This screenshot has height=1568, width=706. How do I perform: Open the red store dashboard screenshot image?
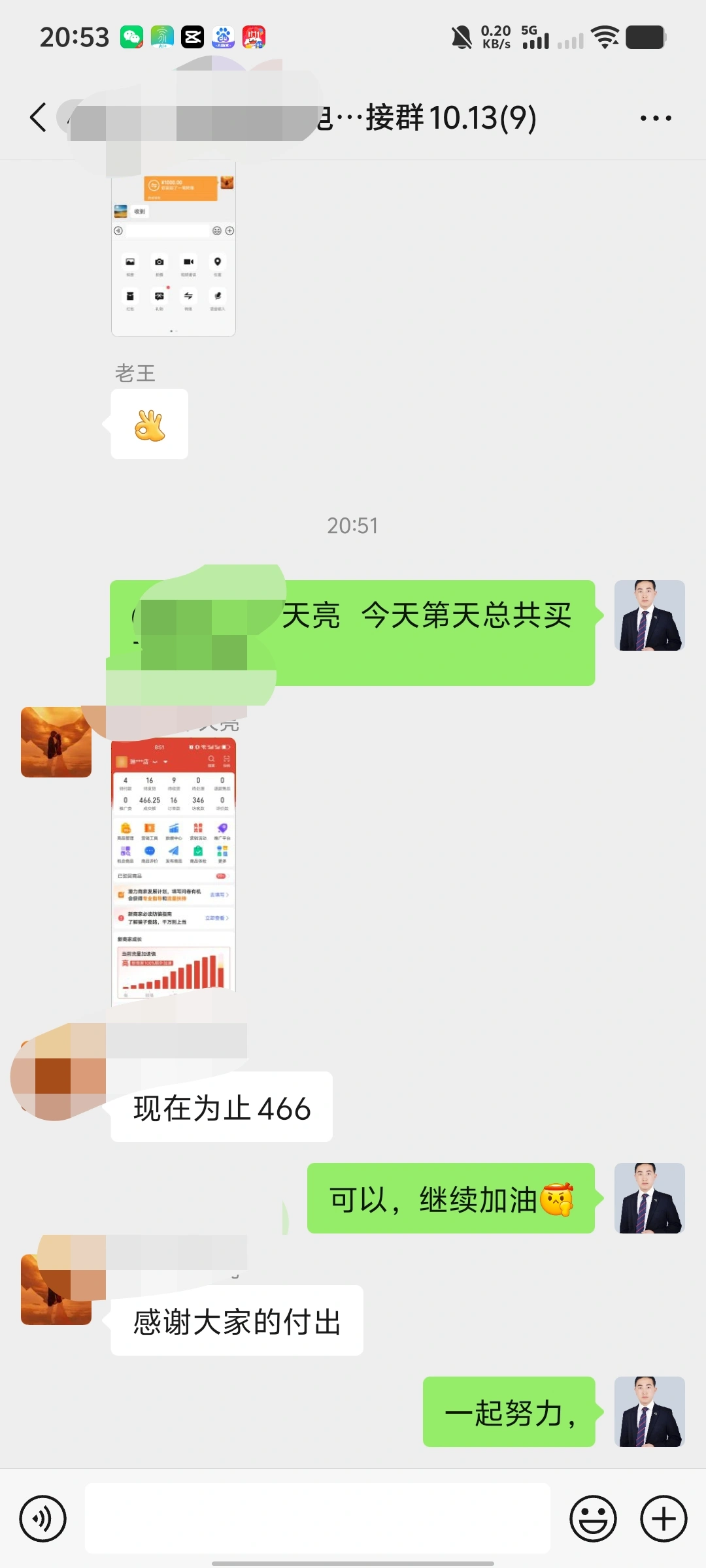173,869
